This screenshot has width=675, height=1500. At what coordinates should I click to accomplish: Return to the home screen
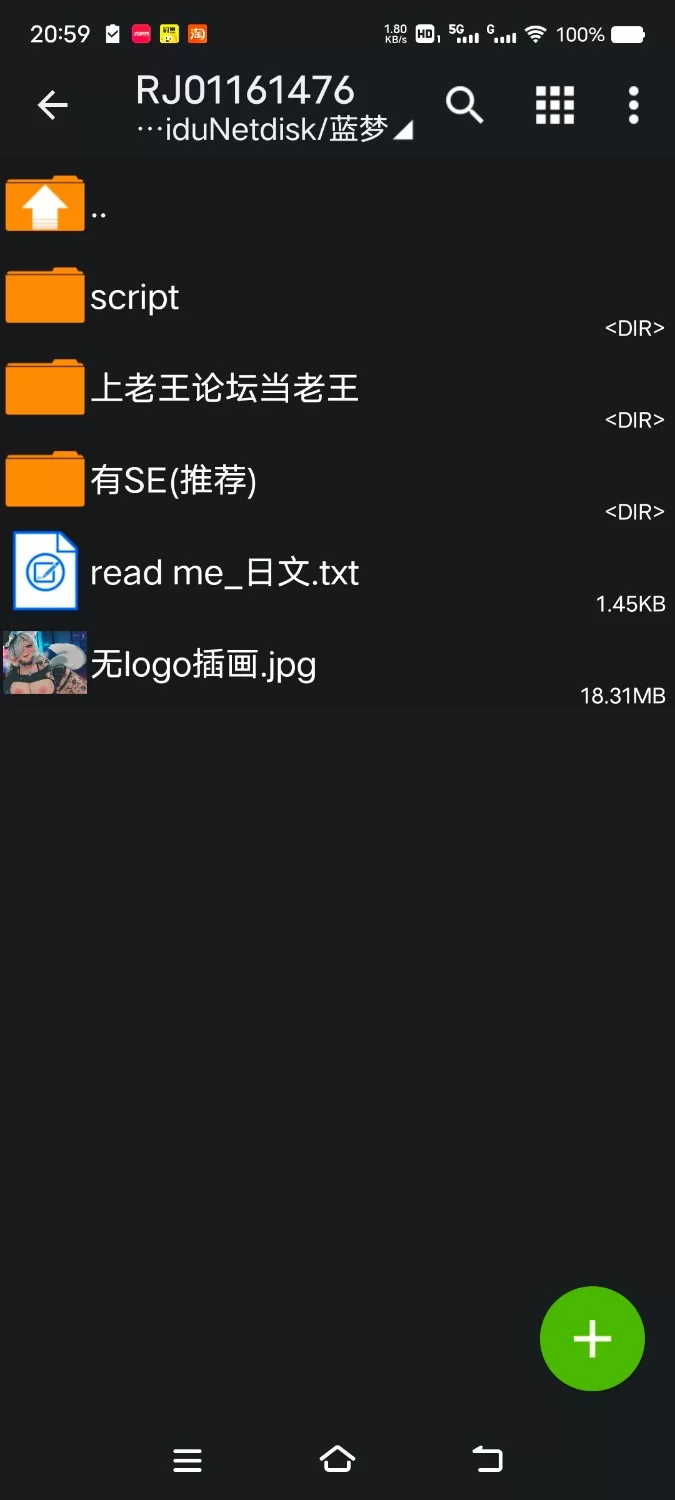click(337, 1460)
